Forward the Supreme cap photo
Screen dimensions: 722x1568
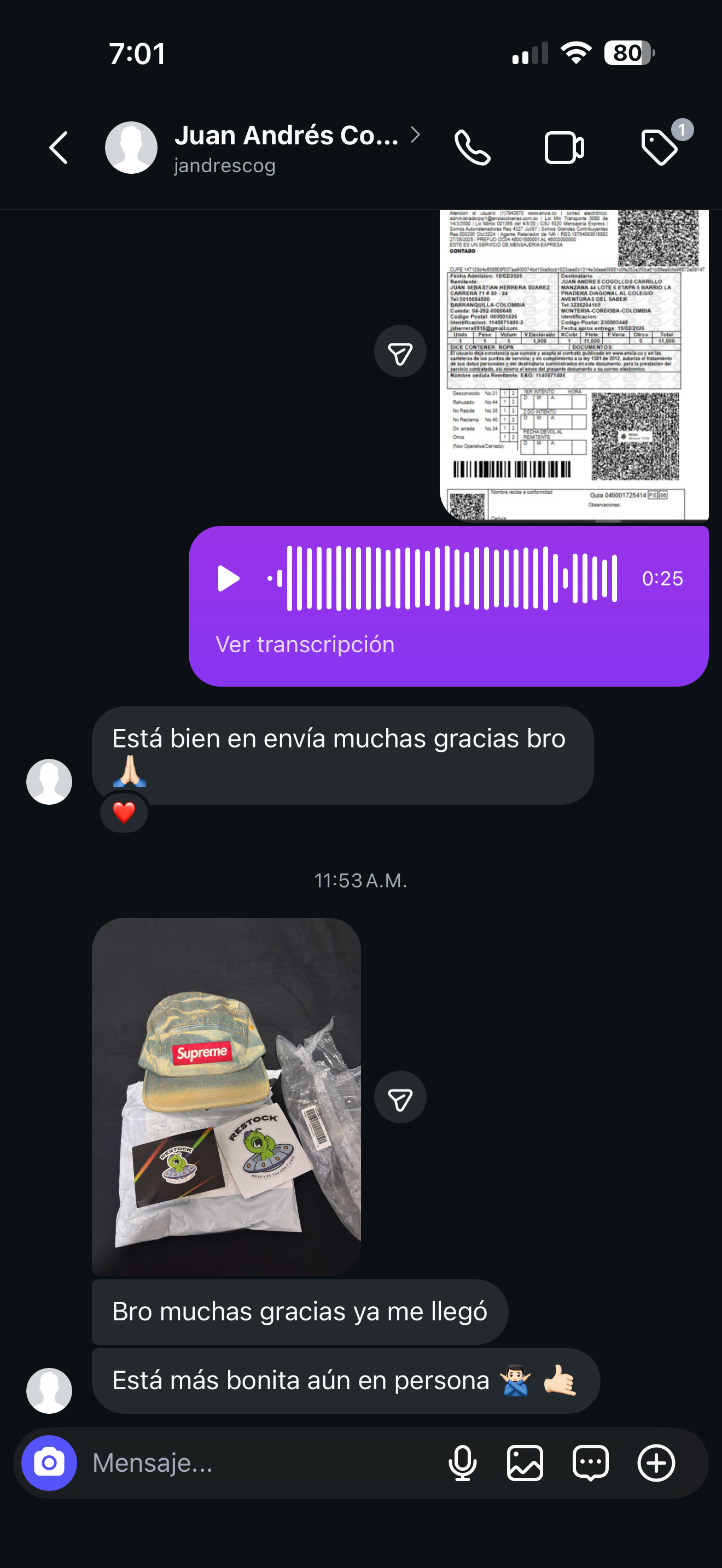pyautogui.click(x=400, y=1097)
